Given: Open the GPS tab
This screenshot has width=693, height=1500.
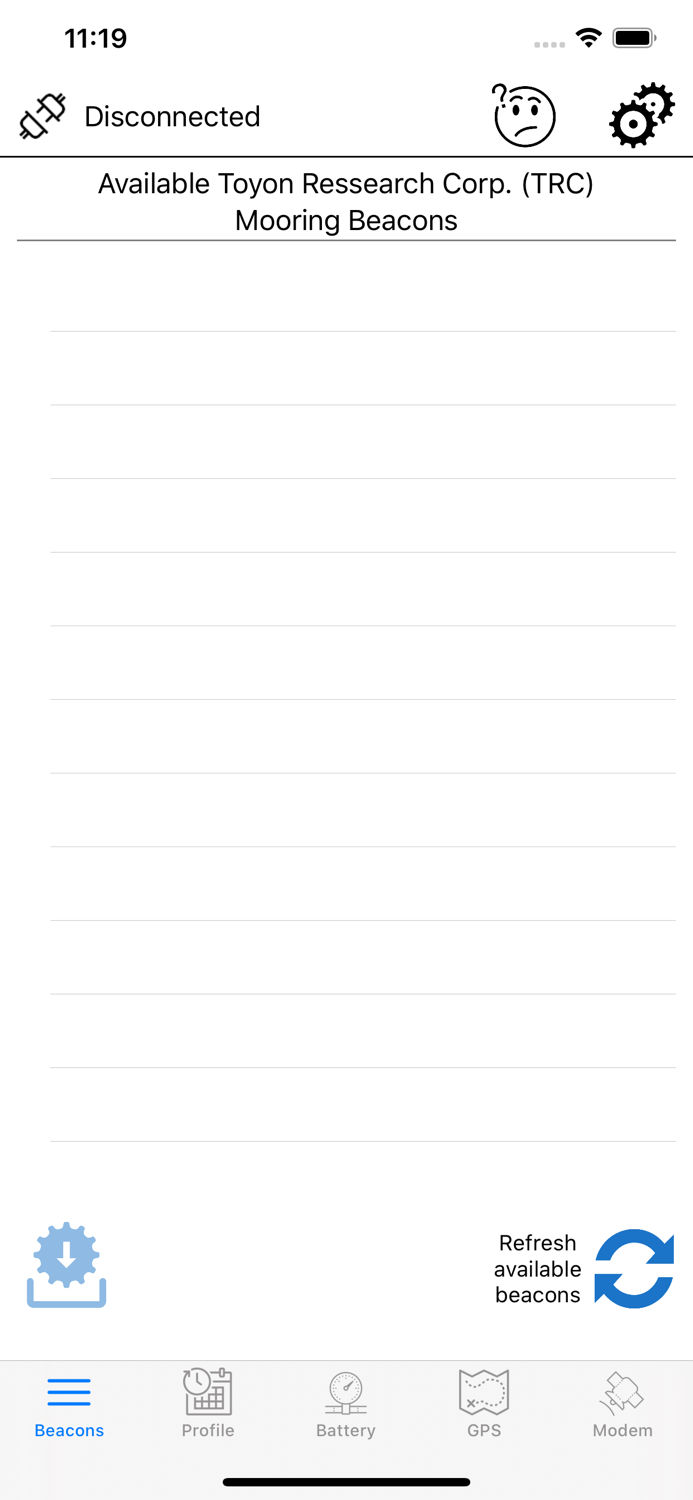Looking at the screenshot, I should point(484,1404).
